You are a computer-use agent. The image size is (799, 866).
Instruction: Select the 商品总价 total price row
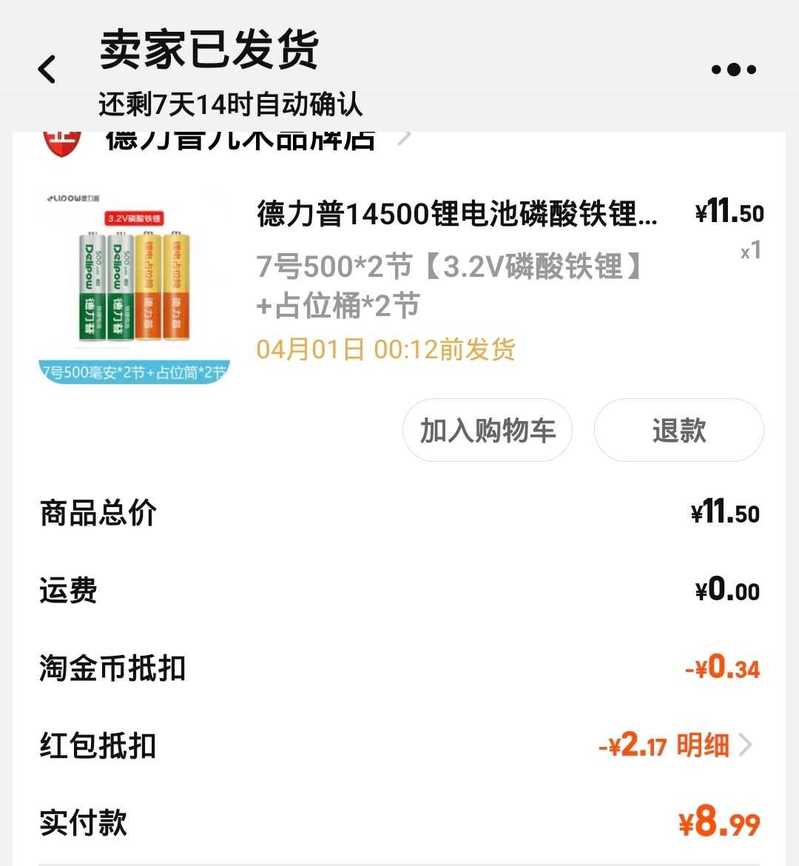coord(400,513)
